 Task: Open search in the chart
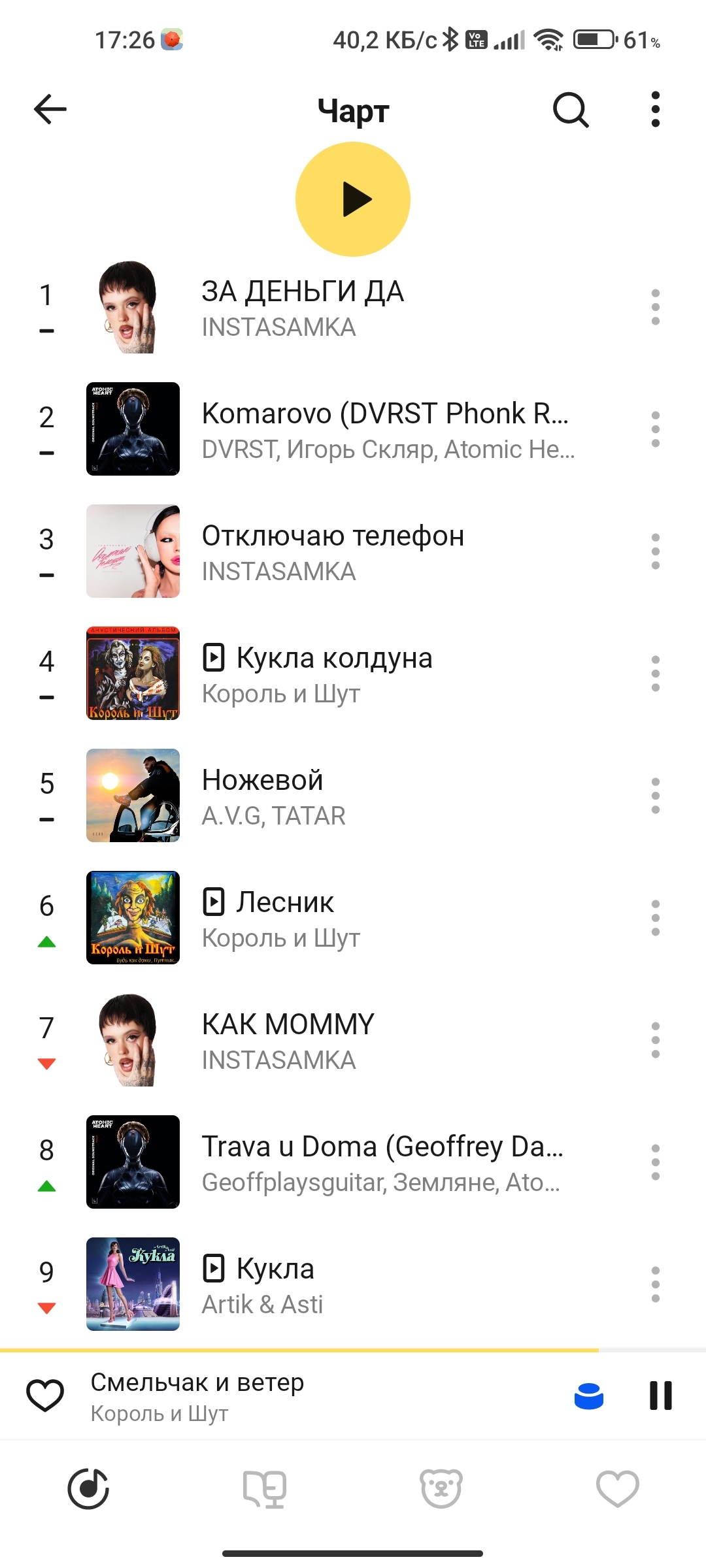571,109
